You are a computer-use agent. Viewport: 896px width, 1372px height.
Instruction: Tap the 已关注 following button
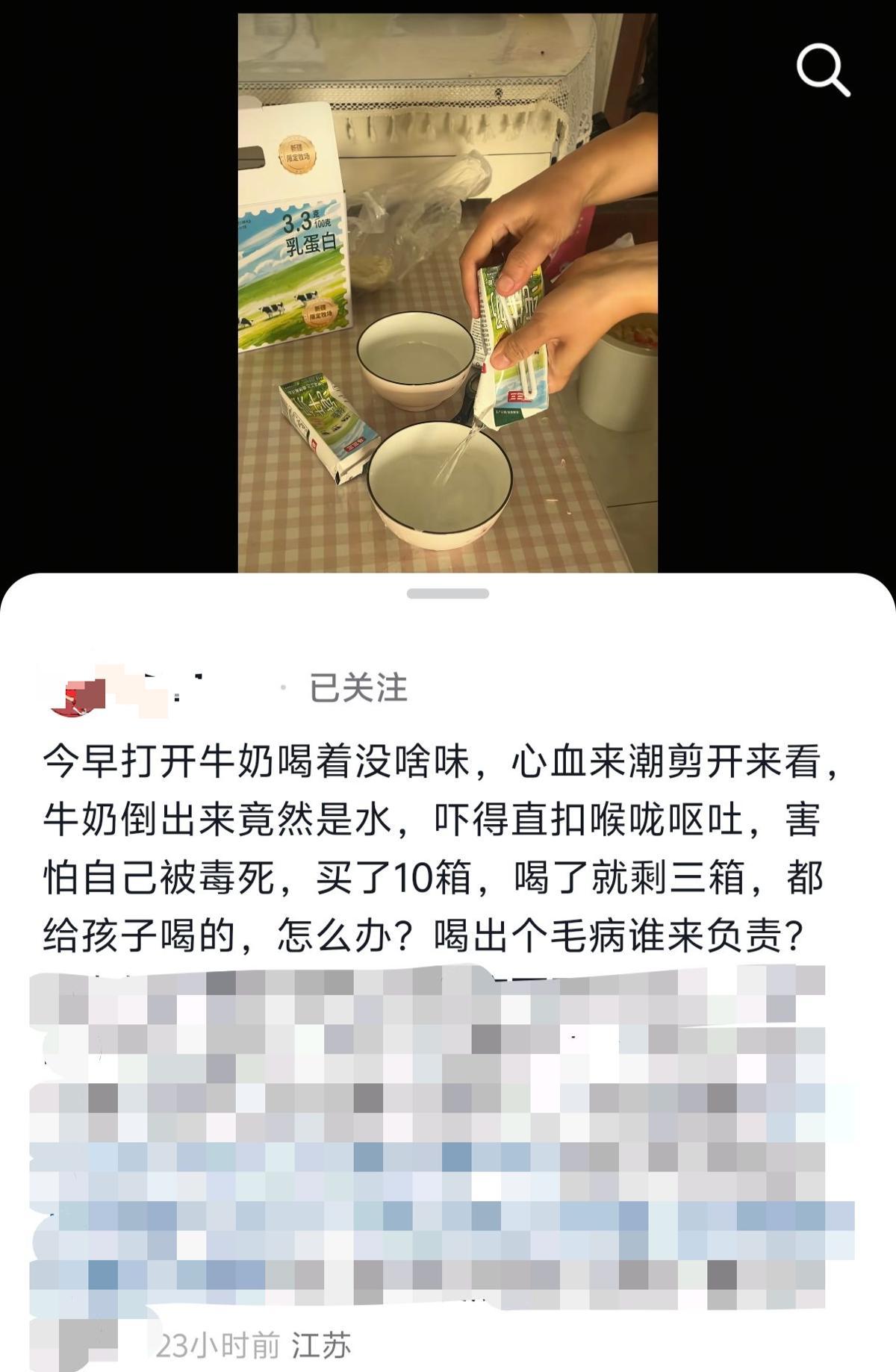coord(358,688)
